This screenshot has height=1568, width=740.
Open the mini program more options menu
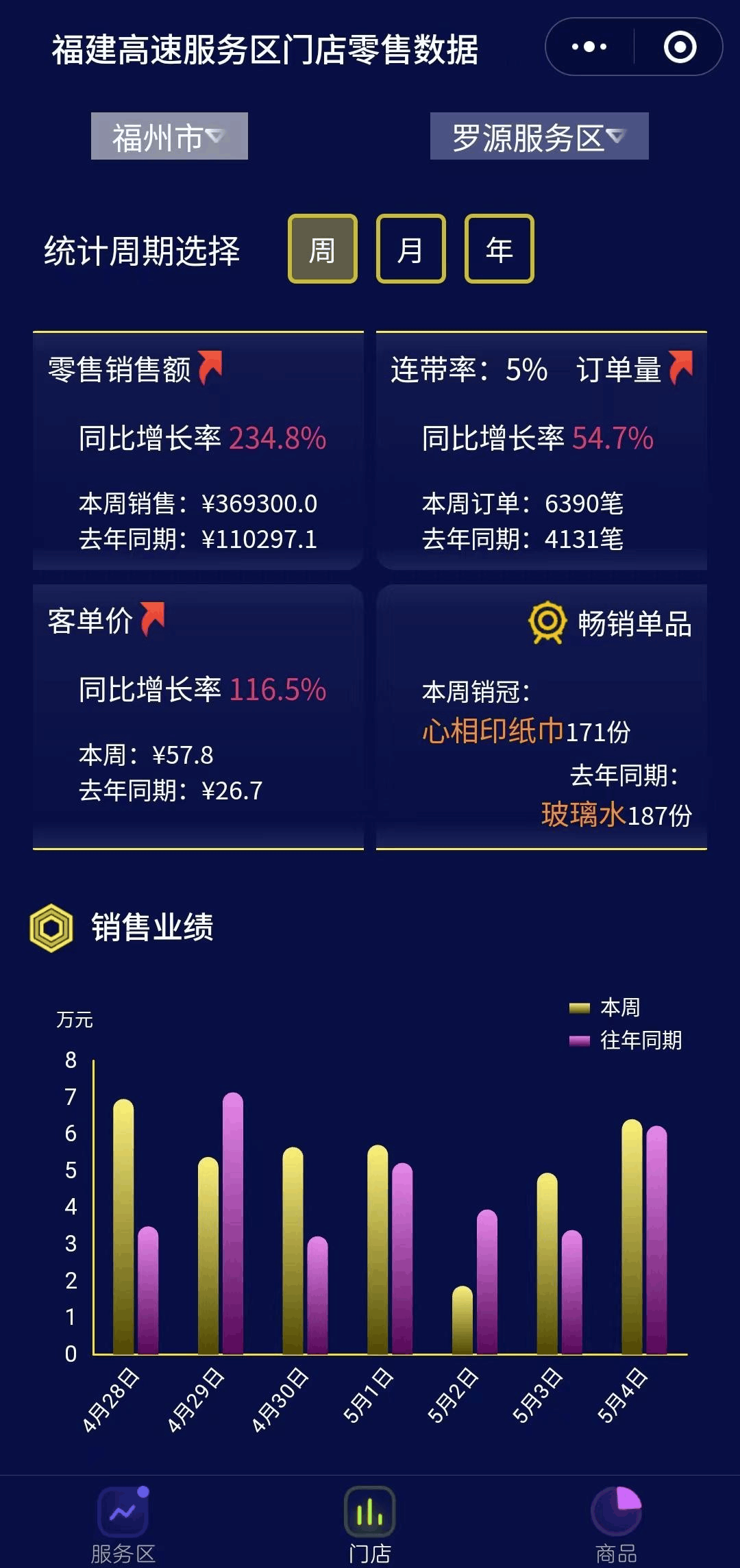click(x=589, y=47)
